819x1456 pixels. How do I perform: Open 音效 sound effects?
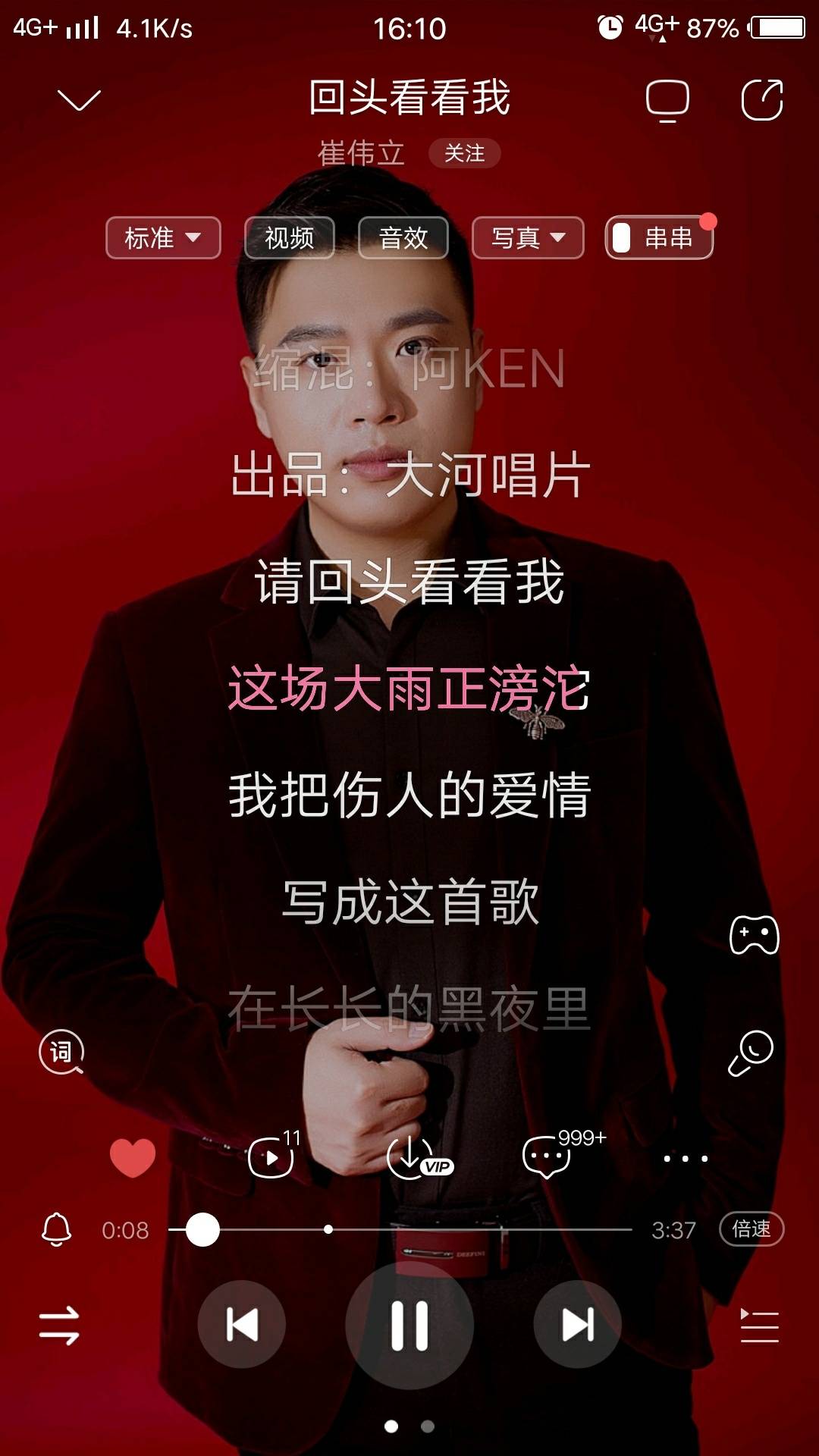pyautogui.click(x=403, y=238)
